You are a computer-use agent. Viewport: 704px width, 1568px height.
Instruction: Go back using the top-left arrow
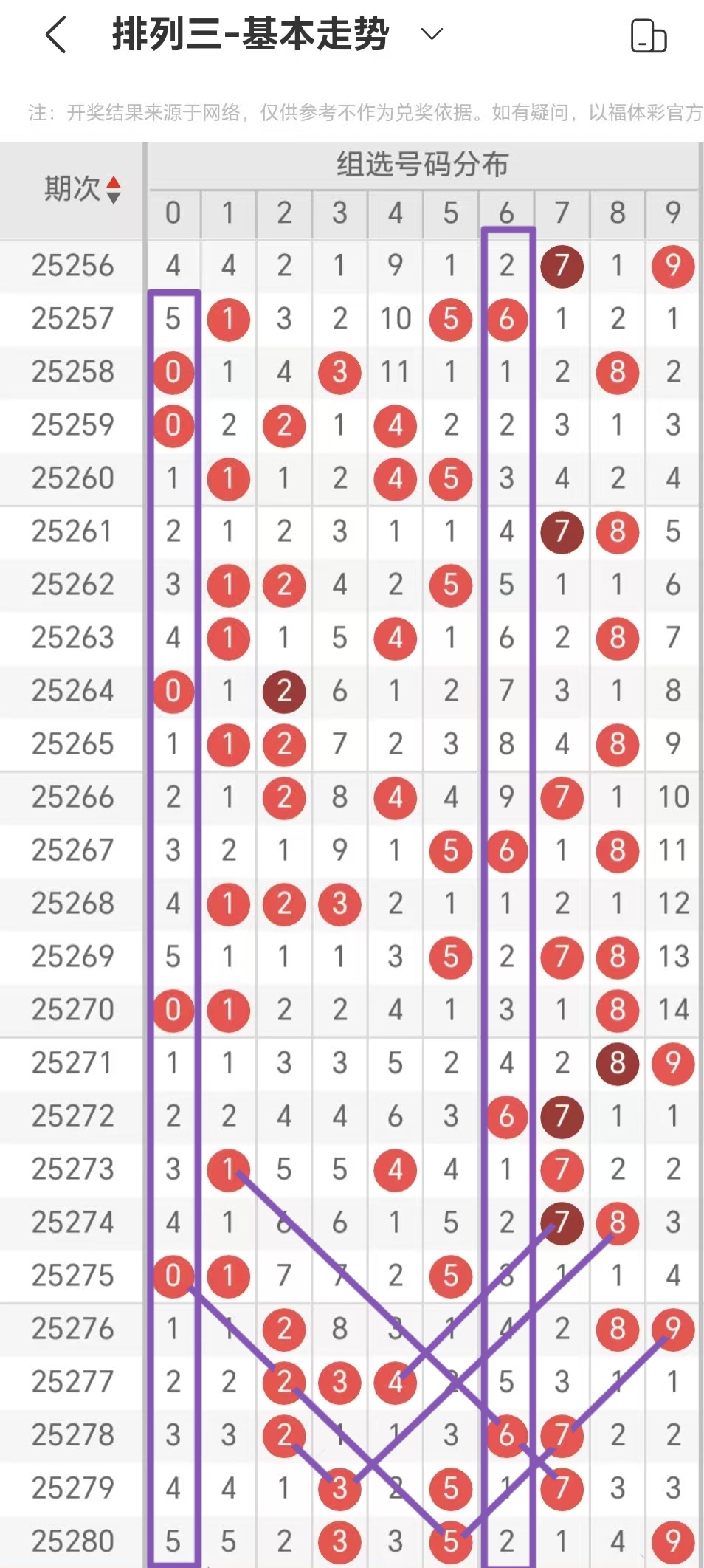(x=56, y=35)
